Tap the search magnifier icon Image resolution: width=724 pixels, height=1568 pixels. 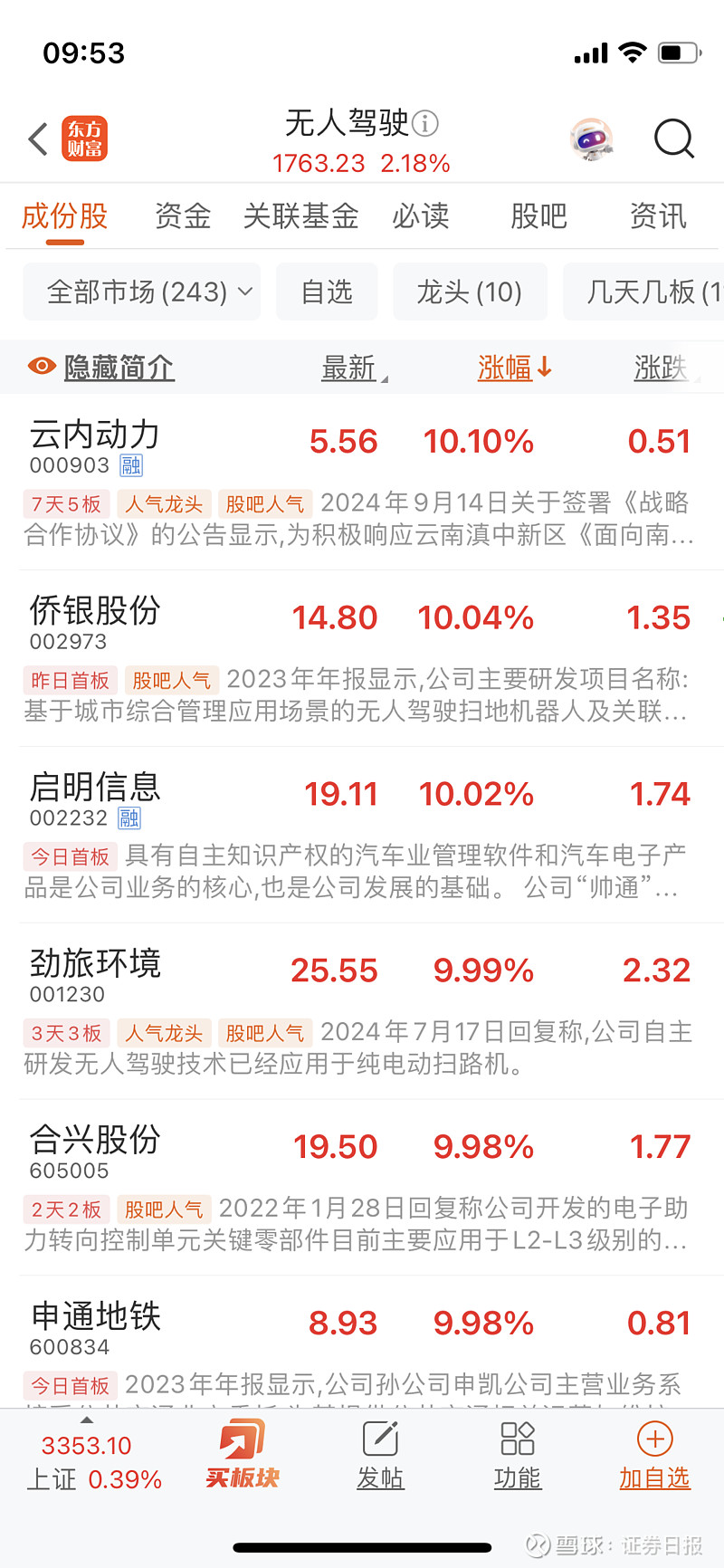[673, 139]
